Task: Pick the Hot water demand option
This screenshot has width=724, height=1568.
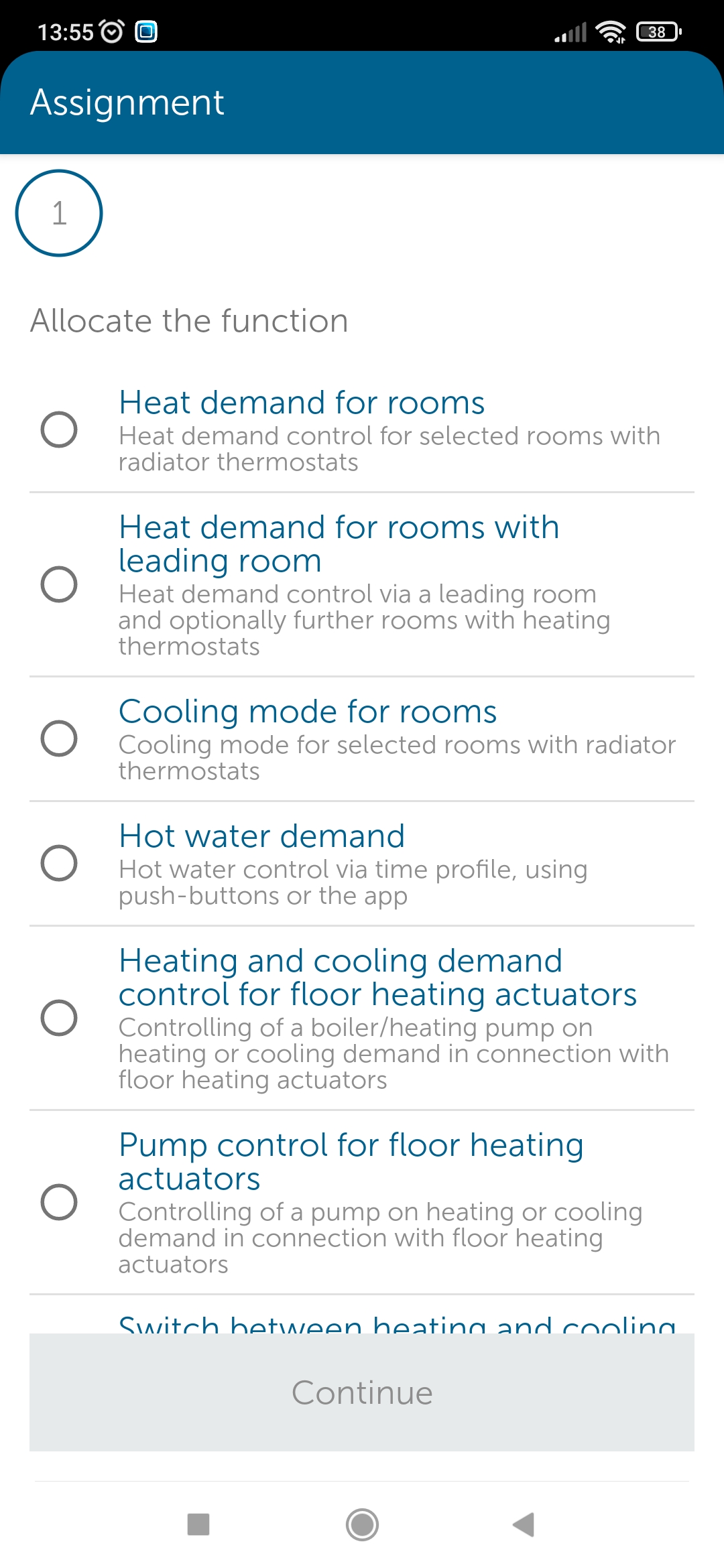Action: click(x=59, y=863)
